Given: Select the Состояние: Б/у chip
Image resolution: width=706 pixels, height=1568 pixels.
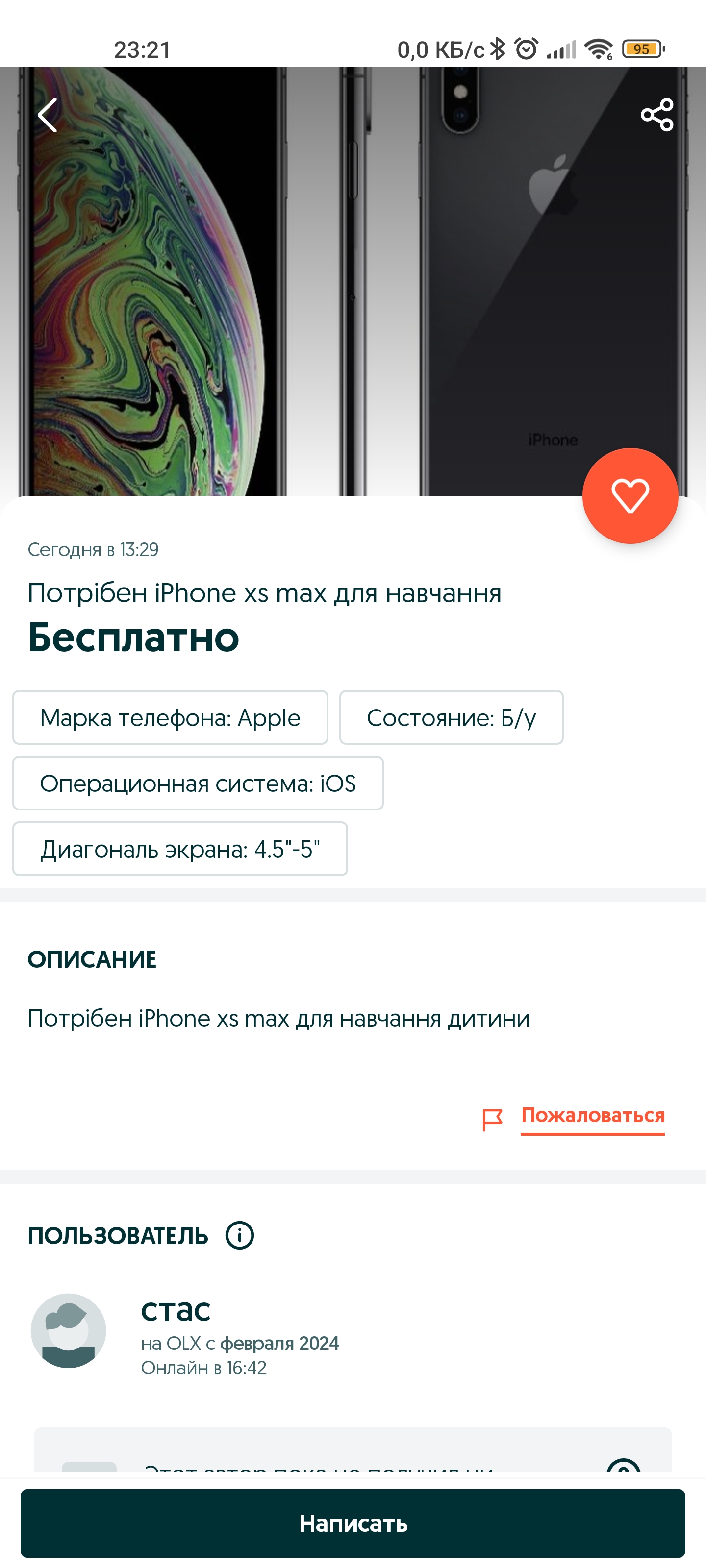Looking at the screenshot, I should (452, 718).
